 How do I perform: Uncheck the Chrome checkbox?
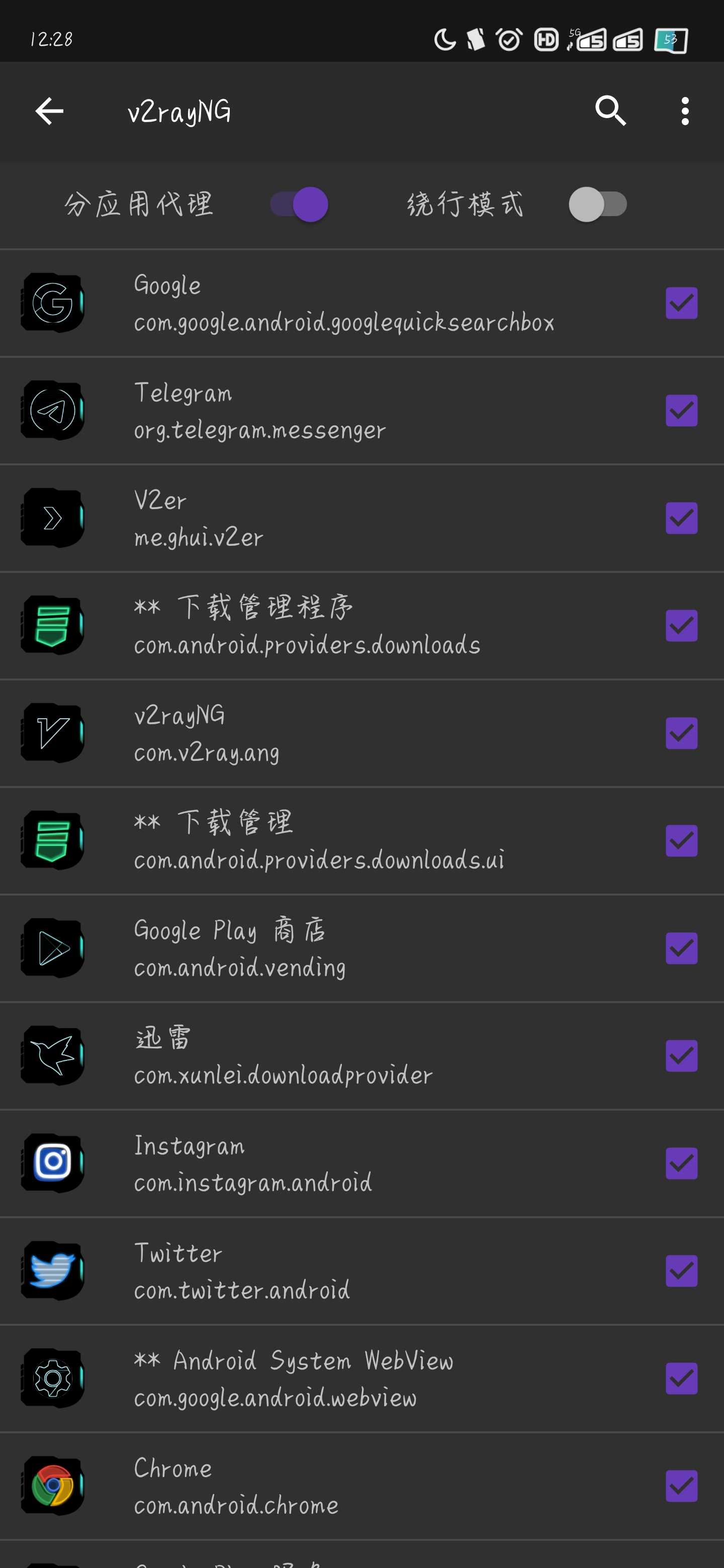(681, 1487)
